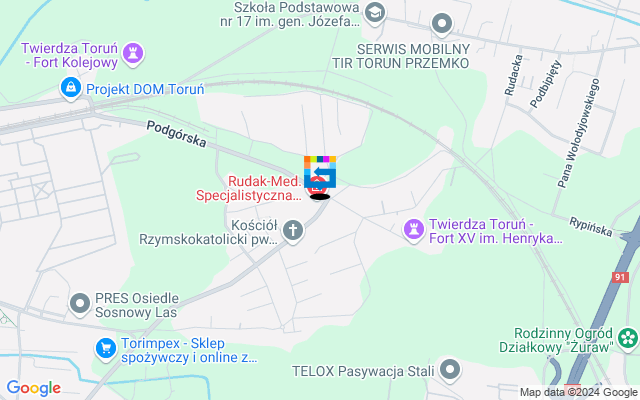
Task: Tap the colorful custom location marker
Action: pos(320,171)
